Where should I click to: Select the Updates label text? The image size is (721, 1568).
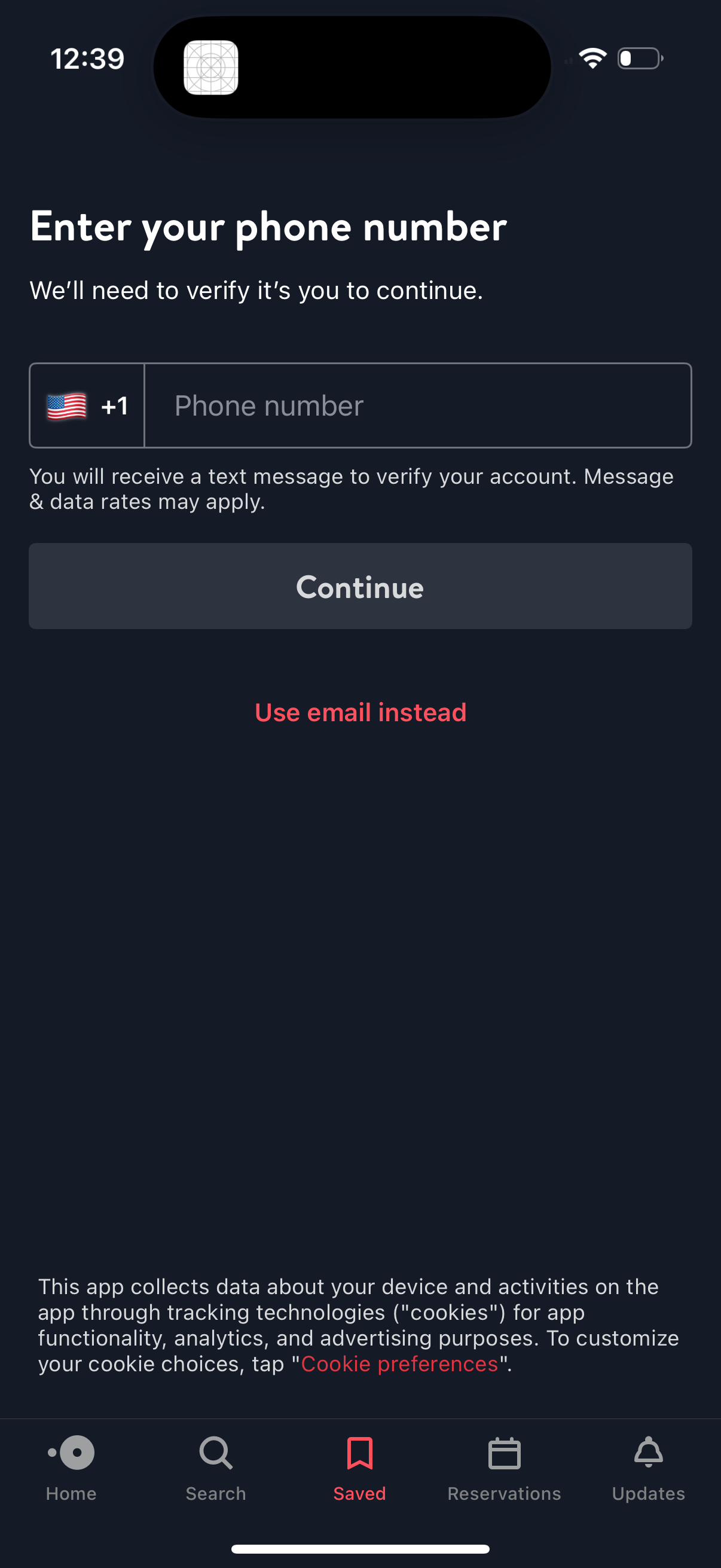(x=647, y=1494)
